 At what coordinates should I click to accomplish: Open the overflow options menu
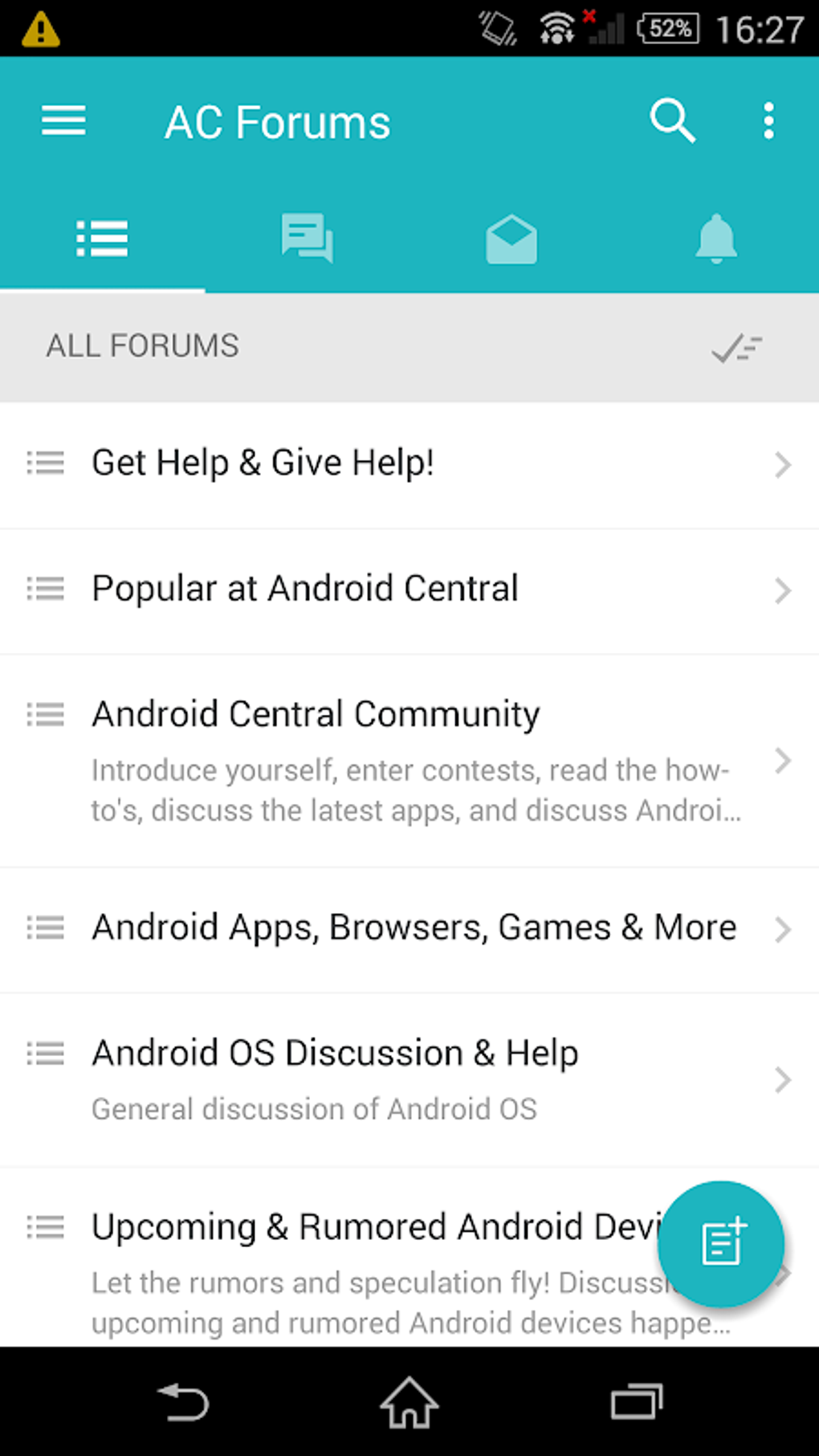768,121
